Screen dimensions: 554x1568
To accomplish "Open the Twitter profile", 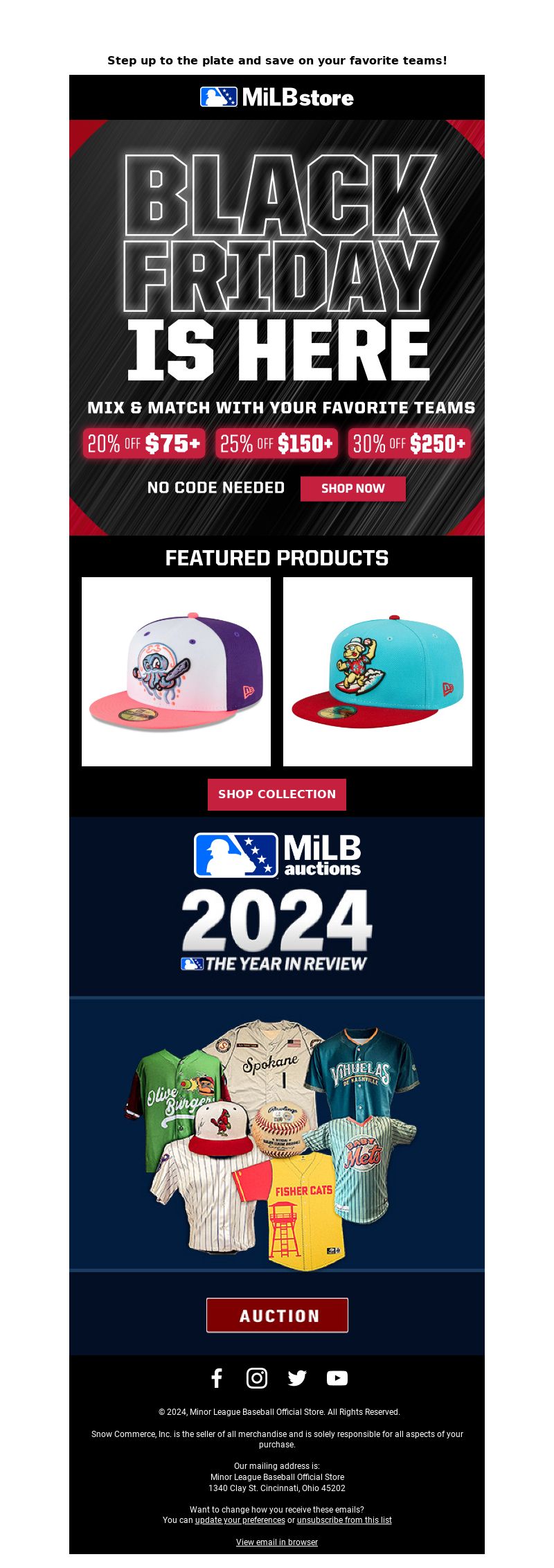I will [297, 1378].
